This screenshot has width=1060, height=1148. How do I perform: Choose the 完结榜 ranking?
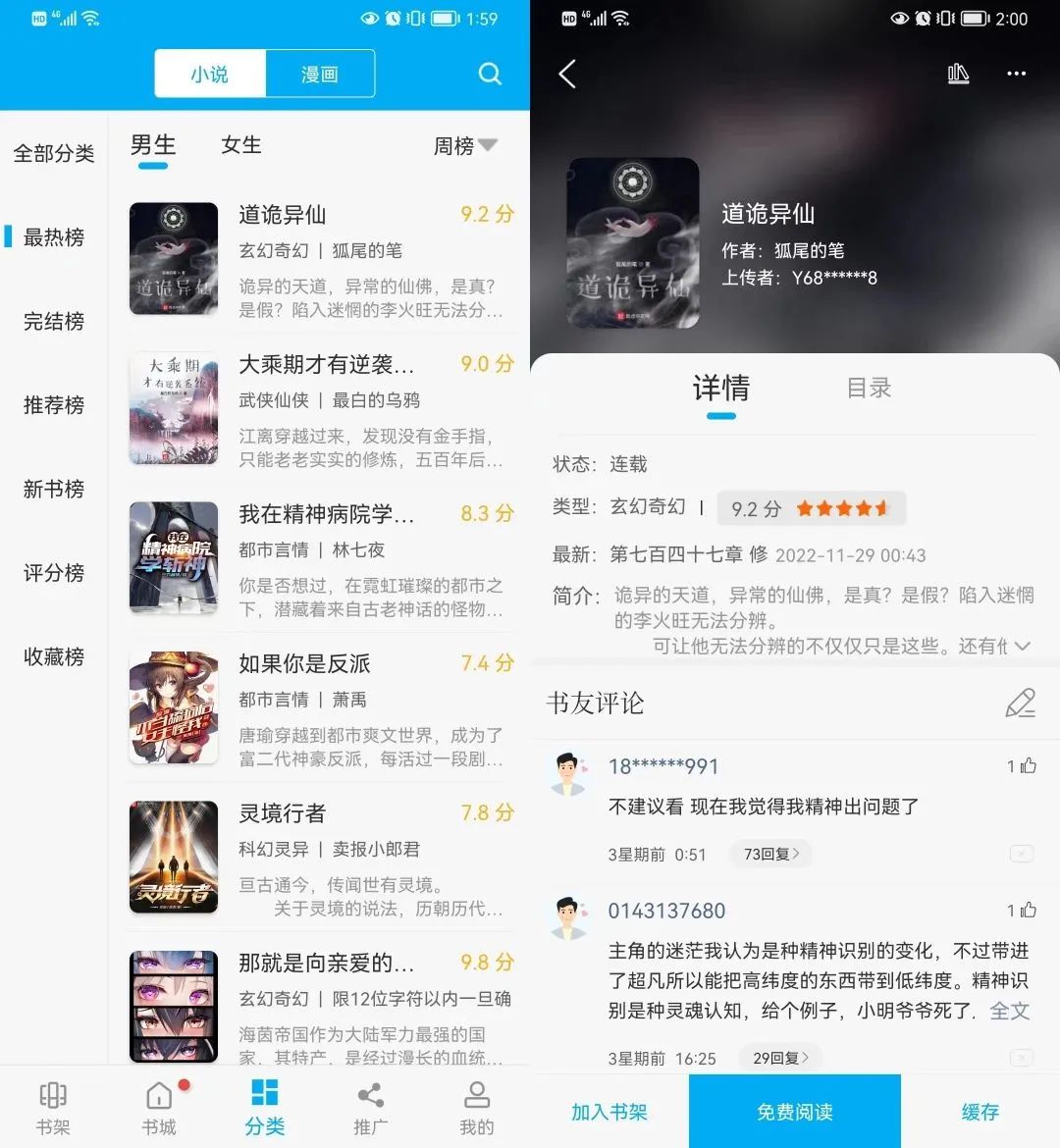click(x=54, y=321)
